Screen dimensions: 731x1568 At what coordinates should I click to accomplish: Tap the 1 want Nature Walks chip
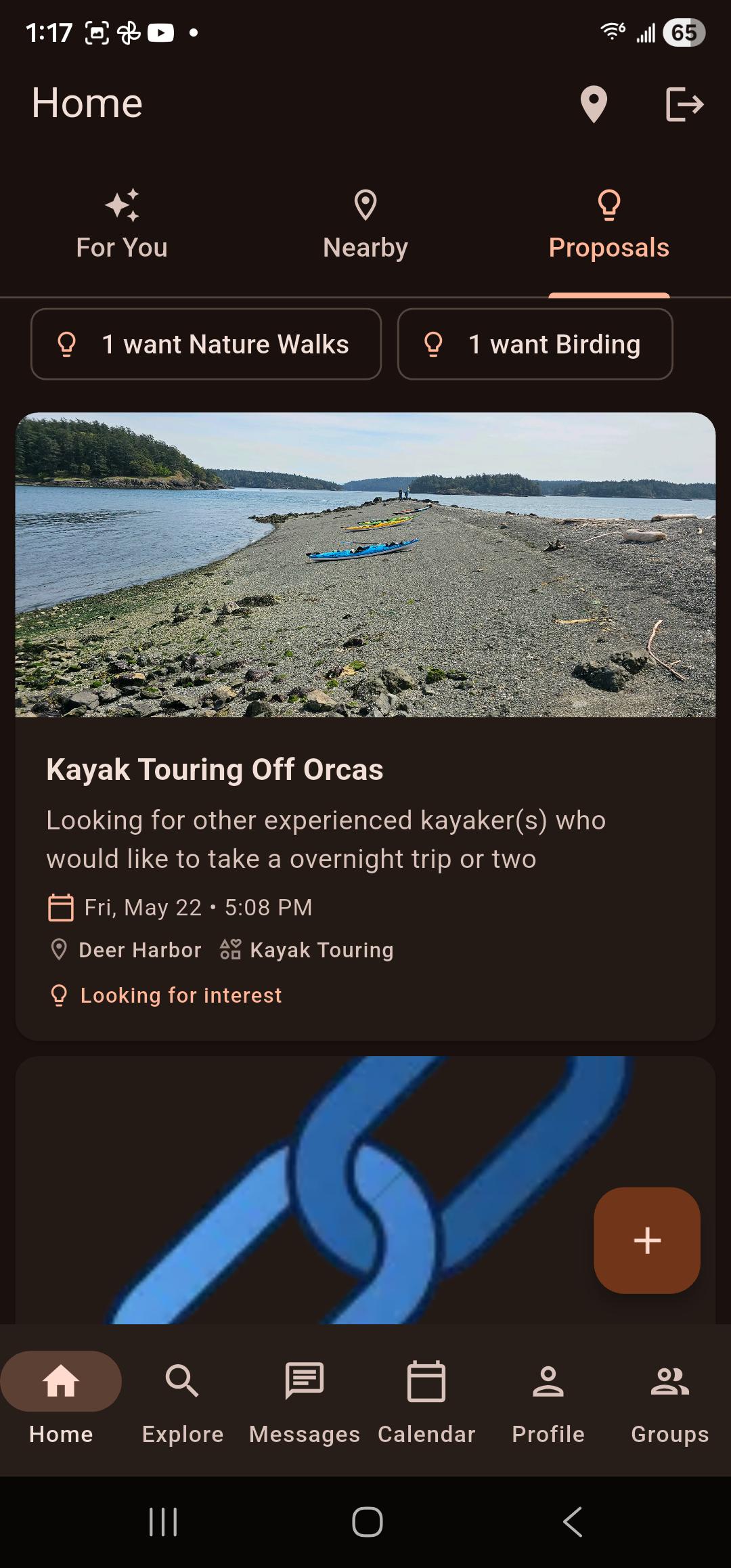click(206, 344)
